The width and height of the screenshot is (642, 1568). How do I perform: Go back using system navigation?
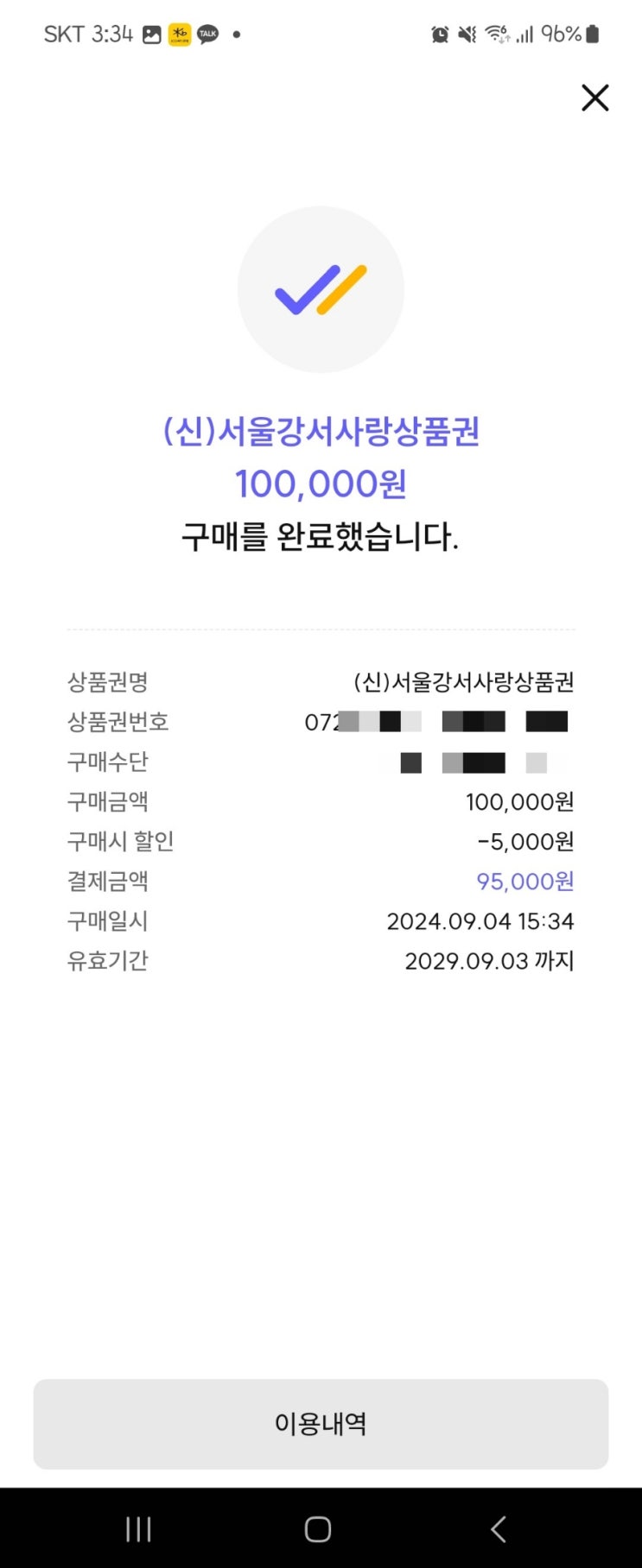pyautogui.click(x=499, y=1528)
